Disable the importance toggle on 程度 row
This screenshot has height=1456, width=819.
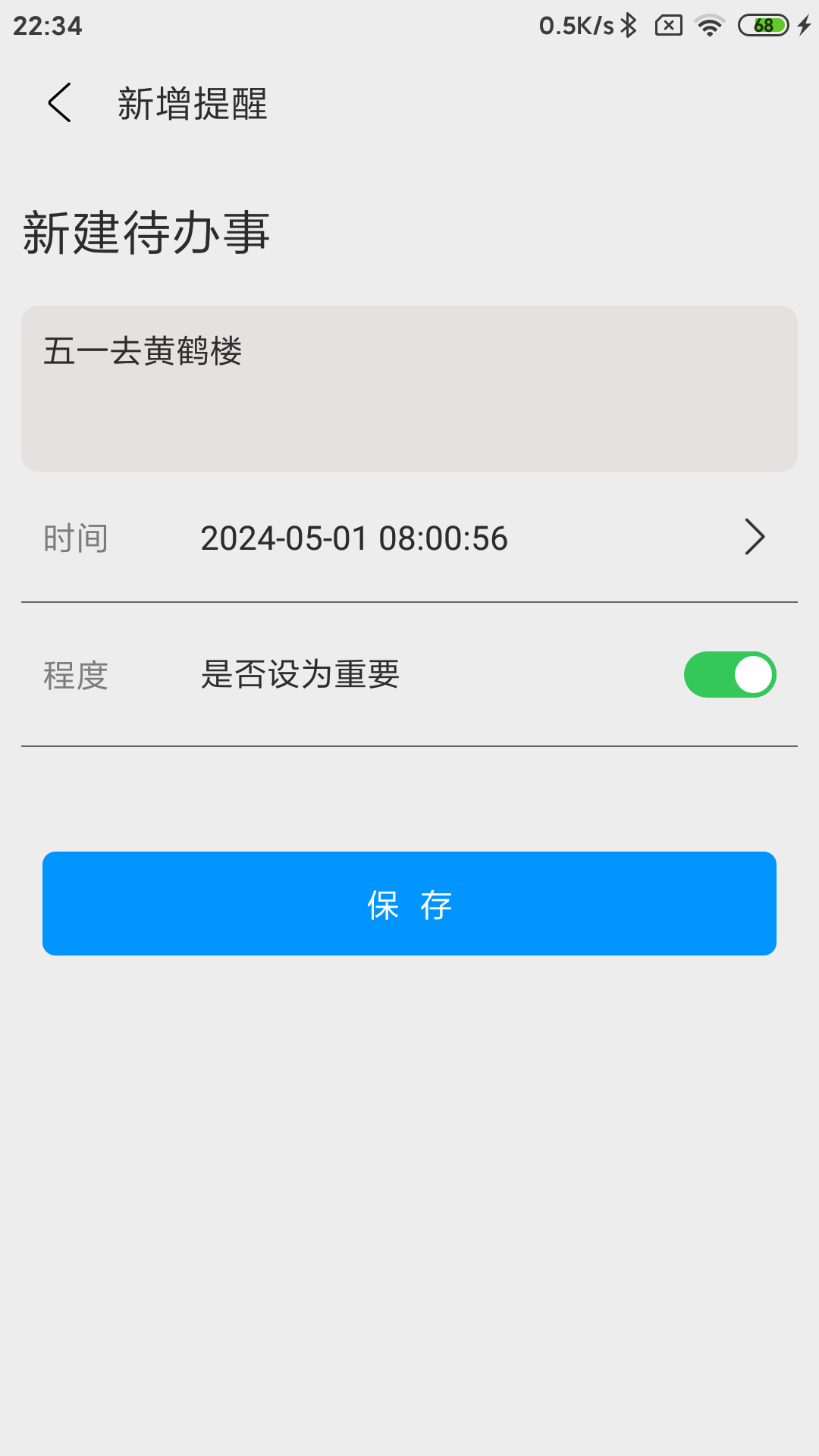click(x=730, y=674)
